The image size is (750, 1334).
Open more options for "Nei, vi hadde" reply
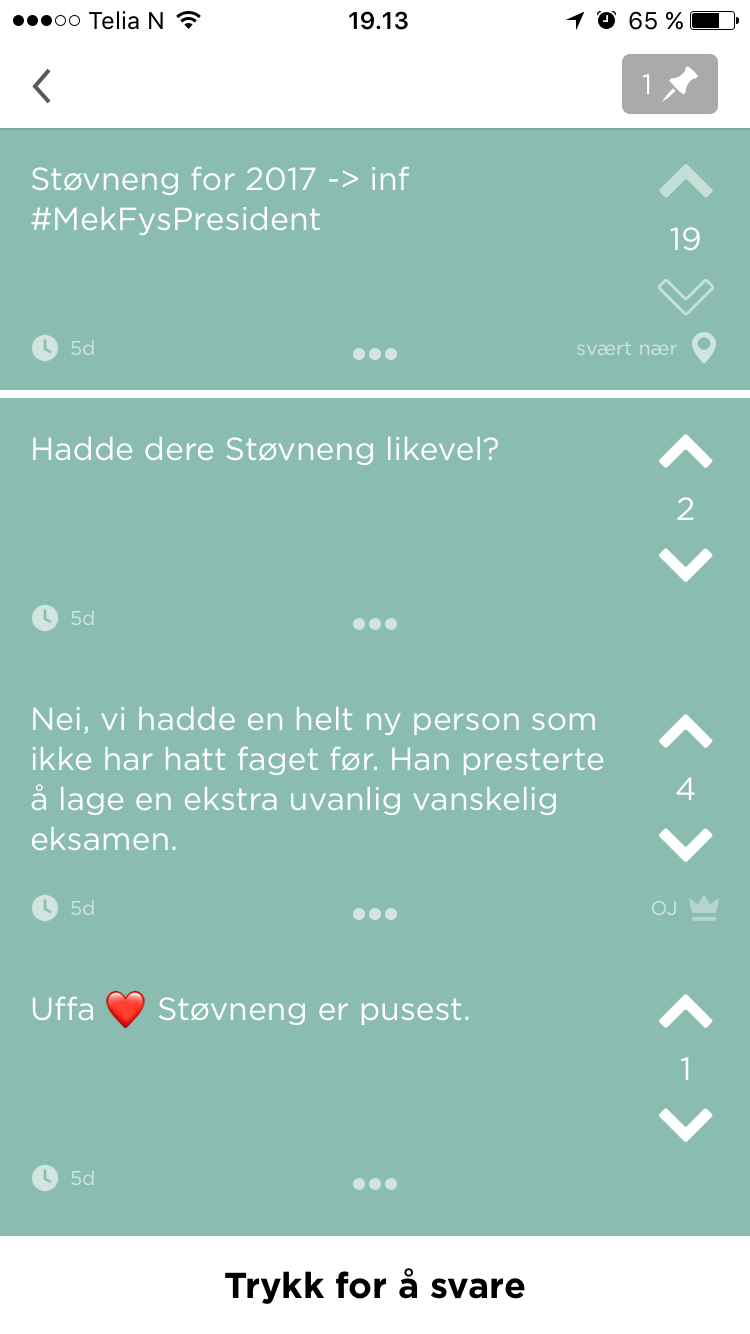375,913
